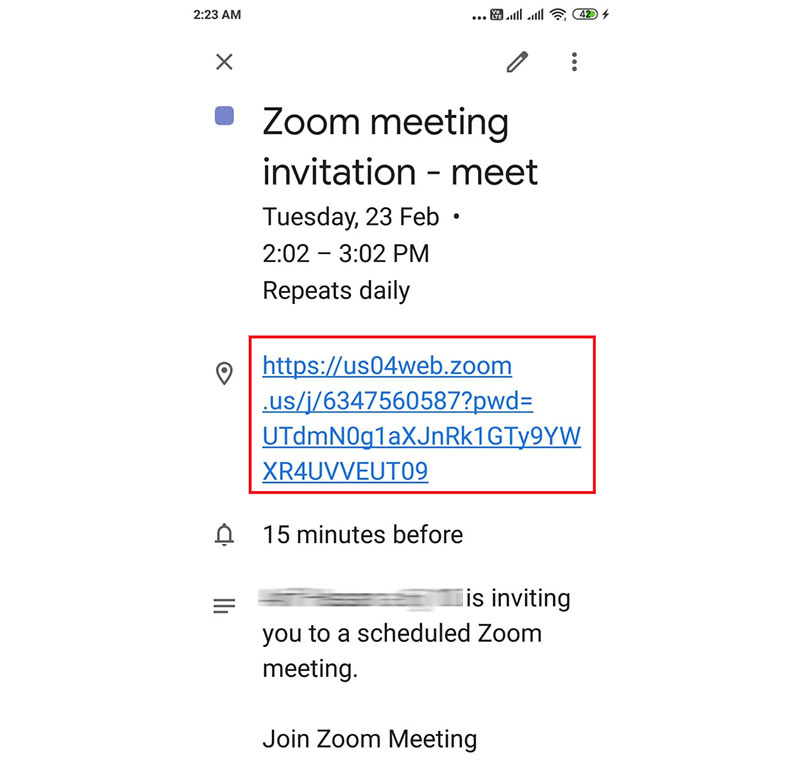The image size is (800, 760).
Task: Open the three-dot overflow menu
Action: coord(574,62)
